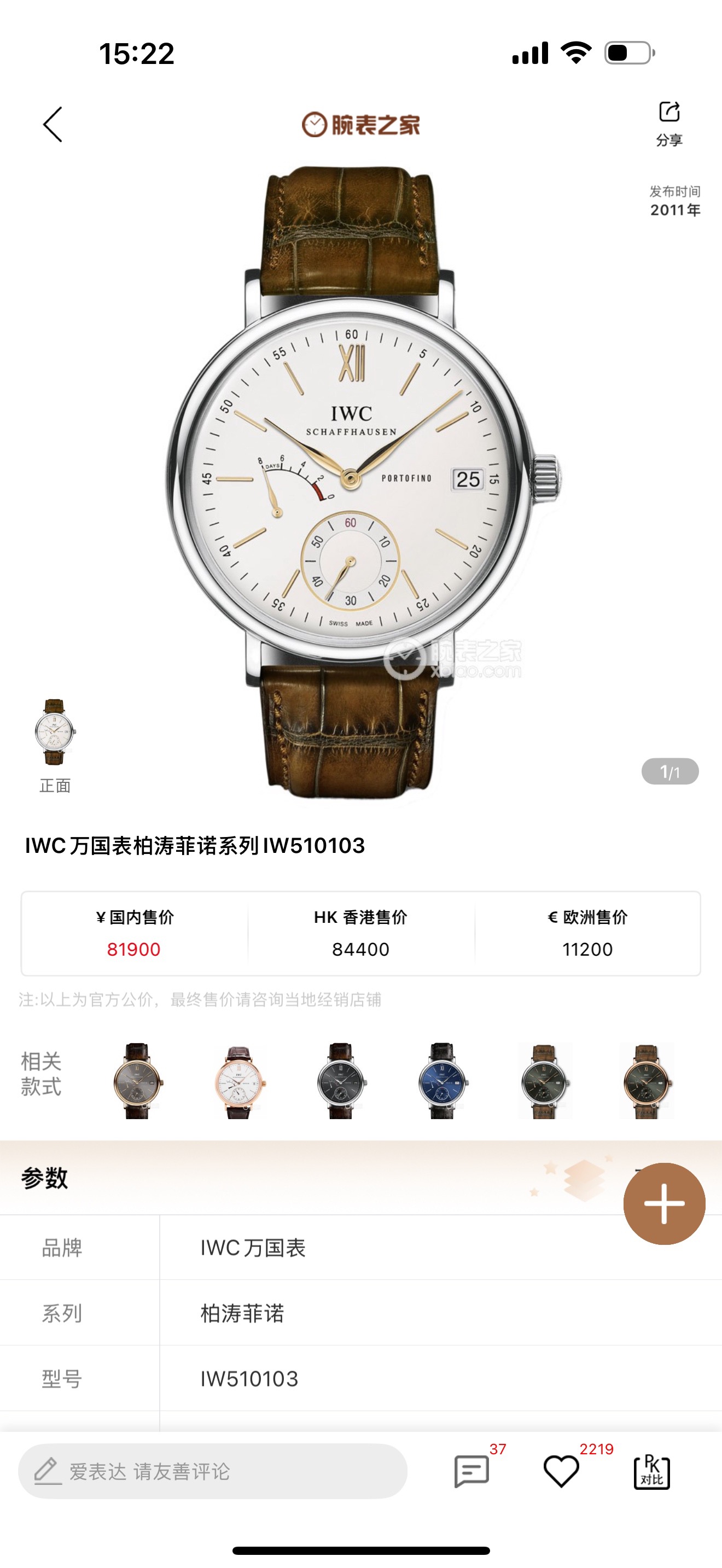Image resolution: width=722 pixels, height=1568 pixels.
Task: View the rose gold white dial related model
Action: (240, 1080)
